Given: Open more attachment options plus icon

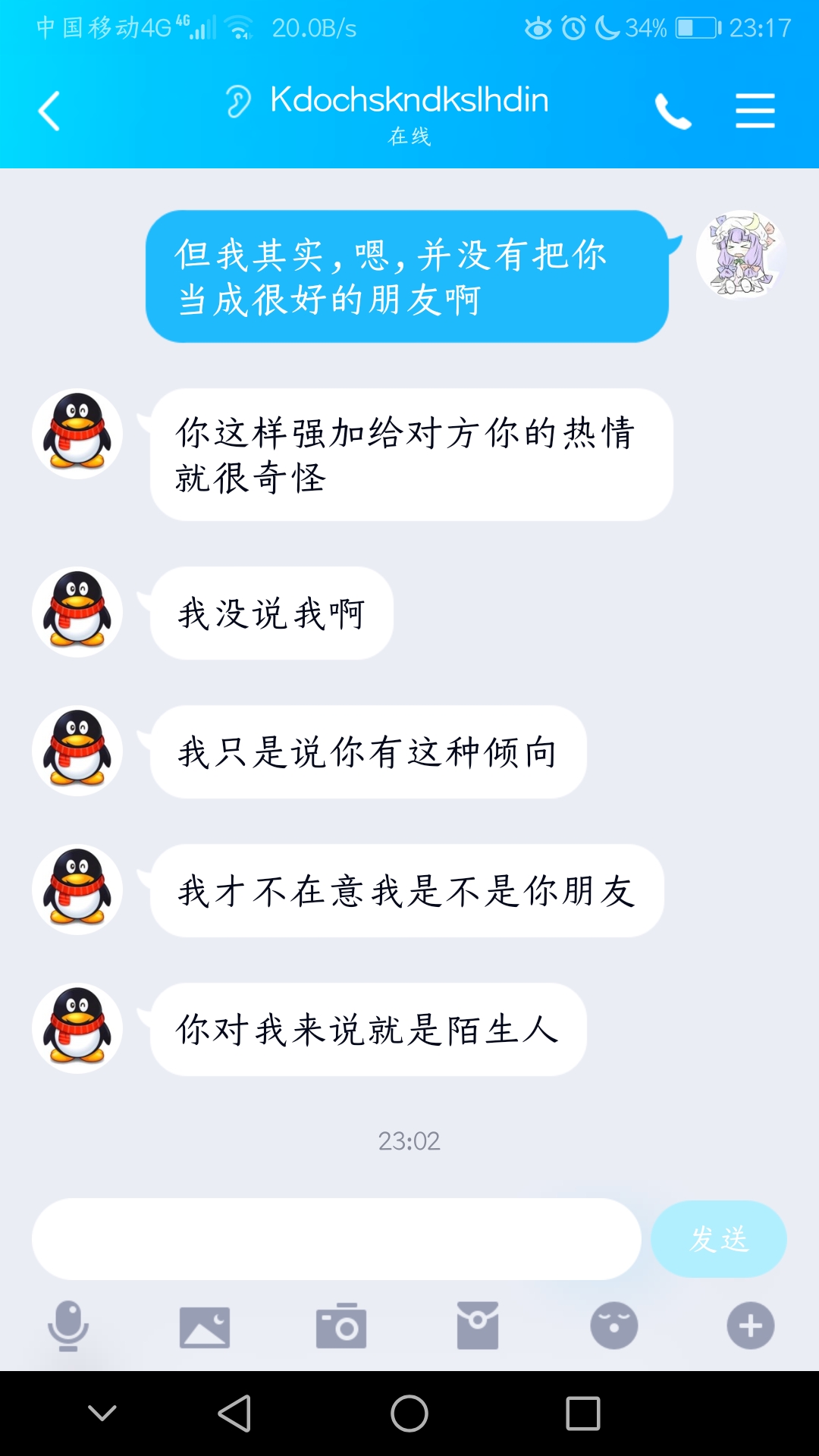Looking at the screenshot, I should point(751,1326).
